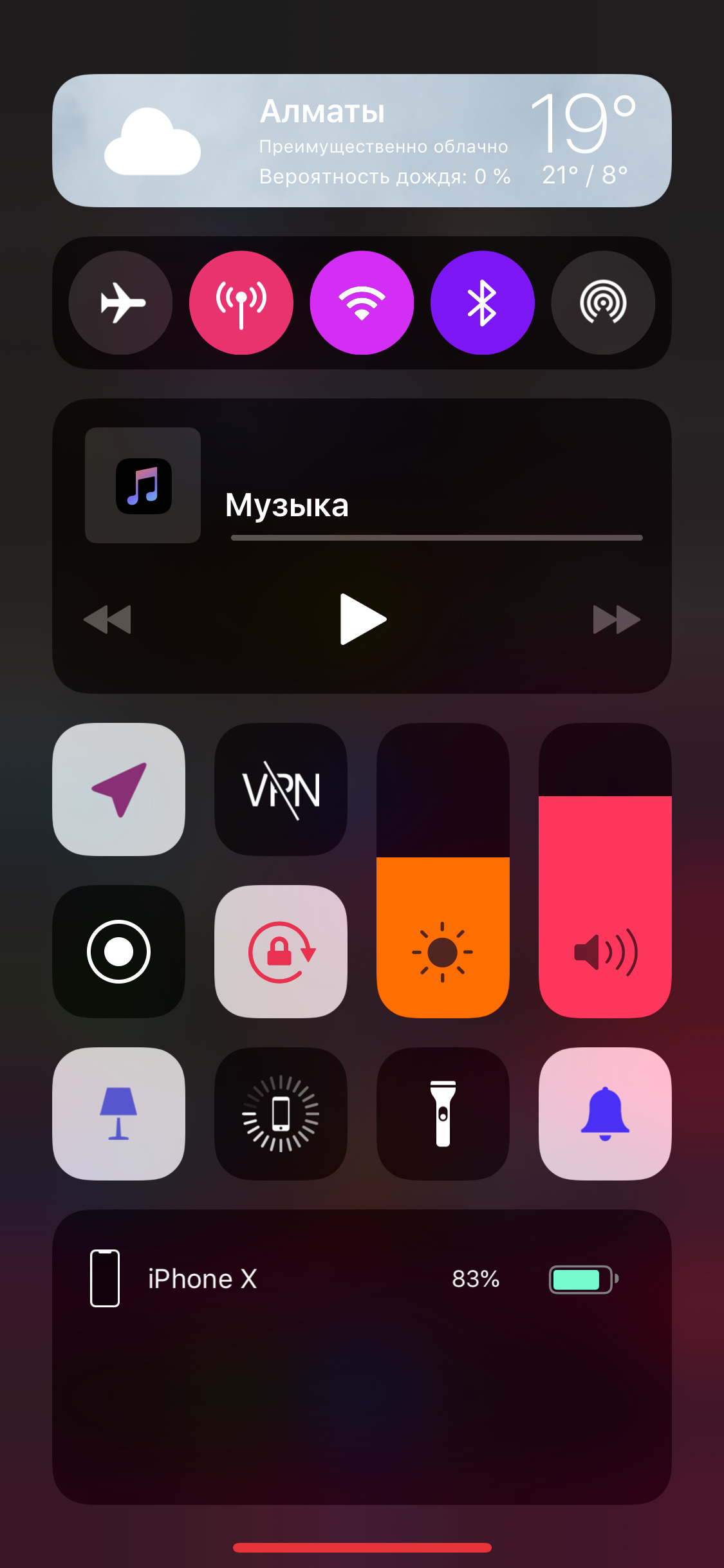Skip to previous track
Screen dimensions: 724x1568
pos(107,619)
